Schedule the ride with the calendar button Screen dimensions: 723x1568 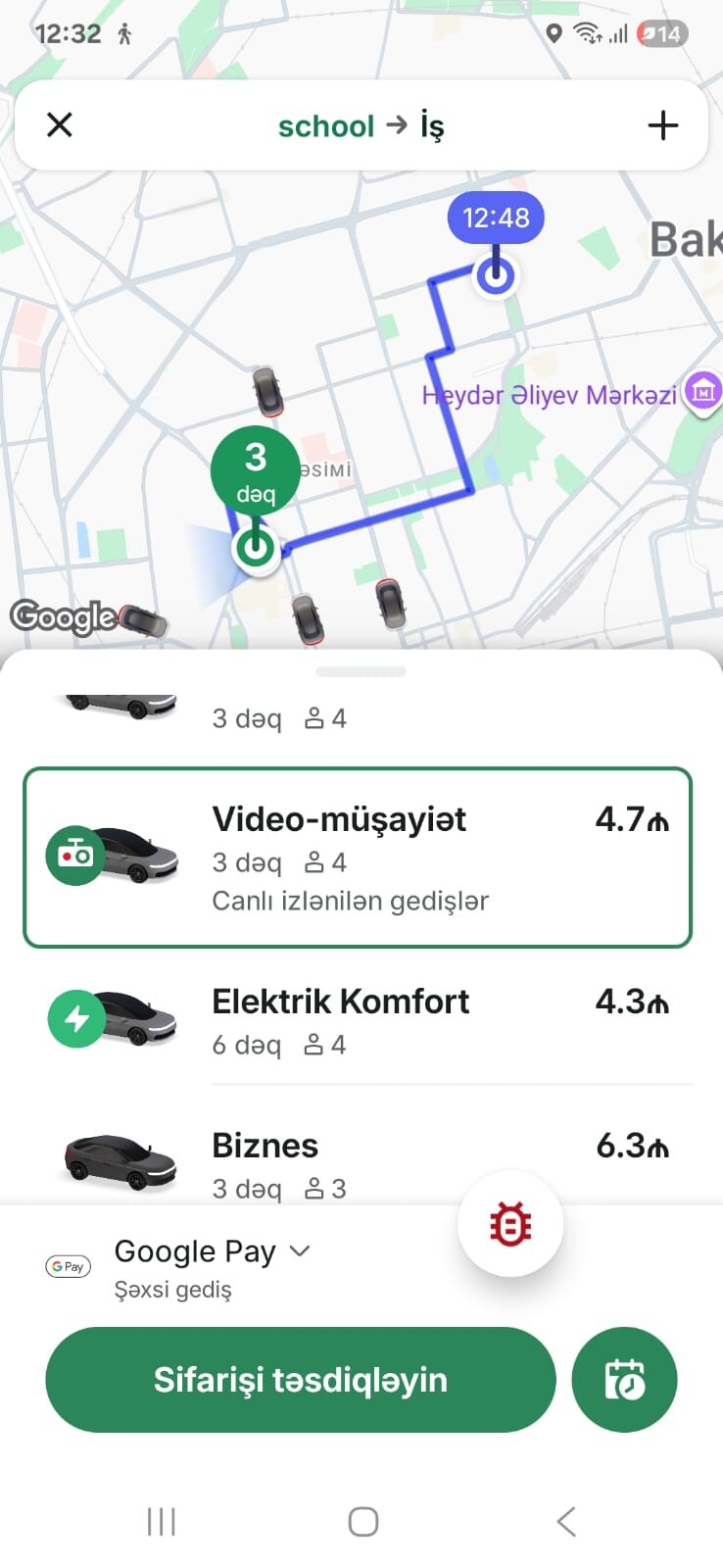(x=624, y=1380)
